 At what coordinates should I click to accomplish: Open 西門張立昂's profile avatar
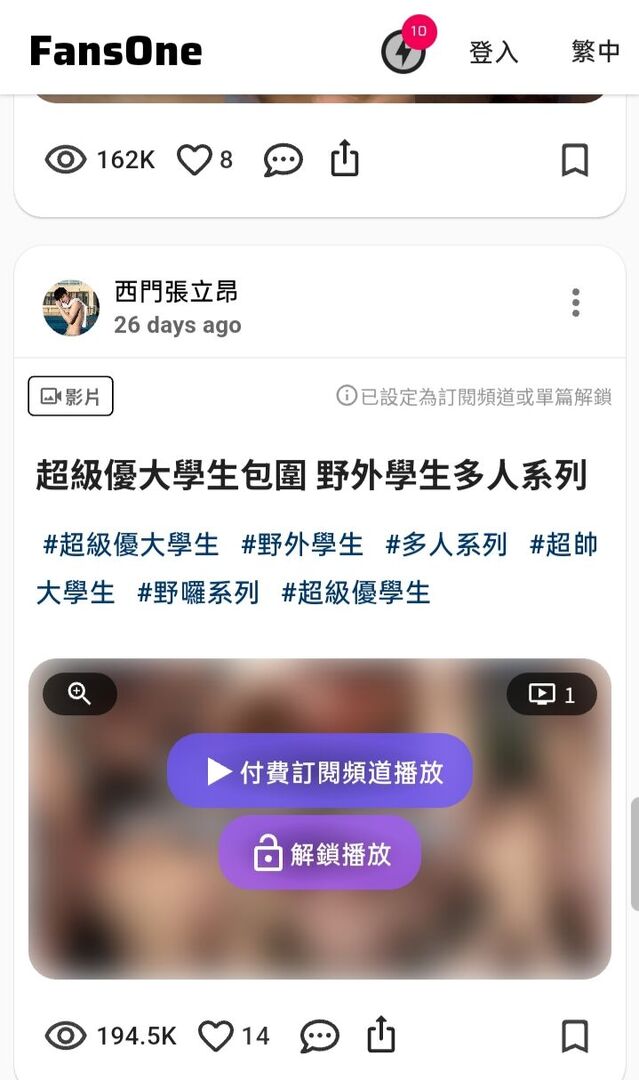pyautogui.click(x=71, y=308)
